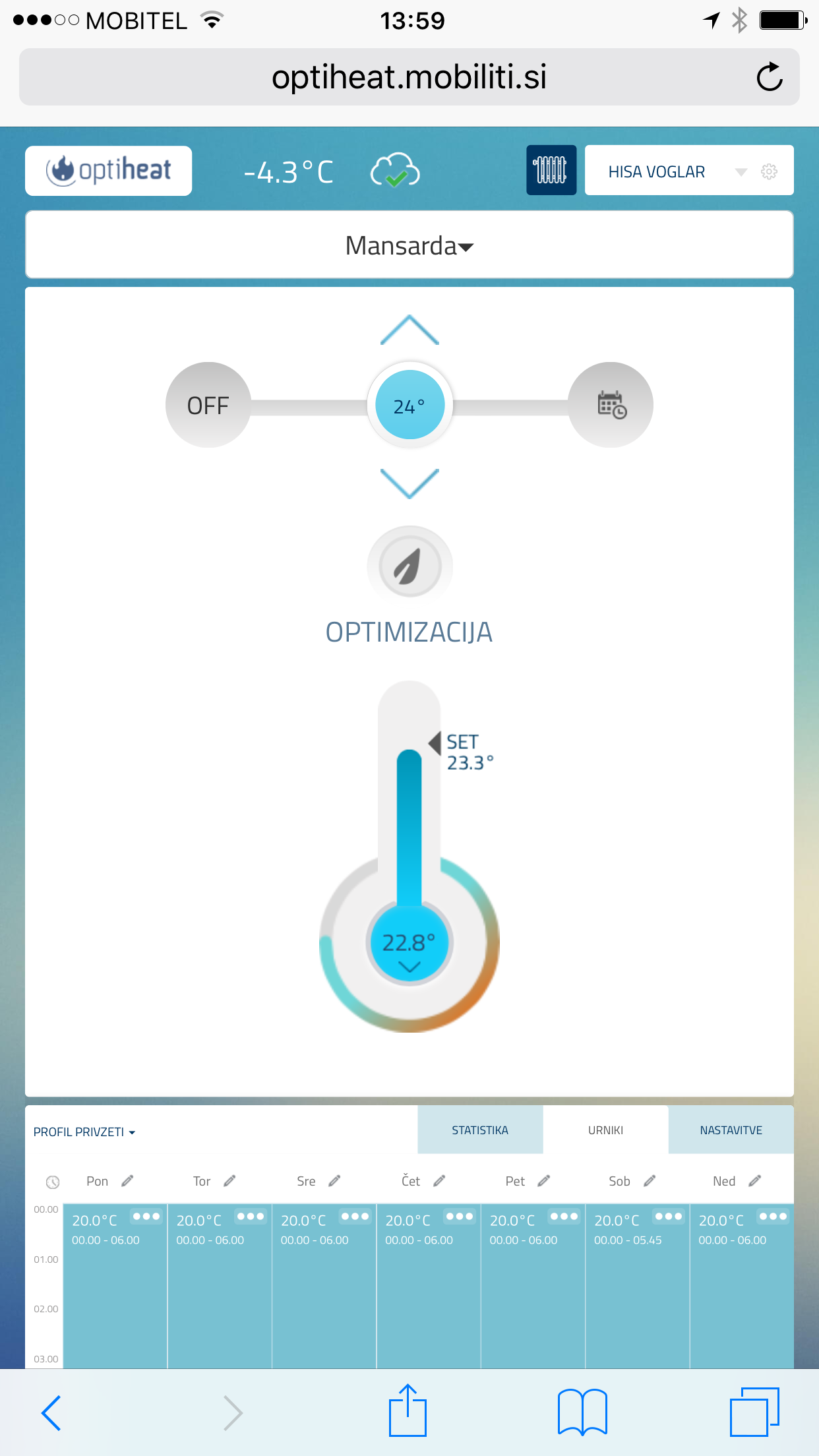Image resolution: width=819 pixels, height=1456 pixels.
Task: Edit the Pon schedule with pencil icon
Action: 127,1181
